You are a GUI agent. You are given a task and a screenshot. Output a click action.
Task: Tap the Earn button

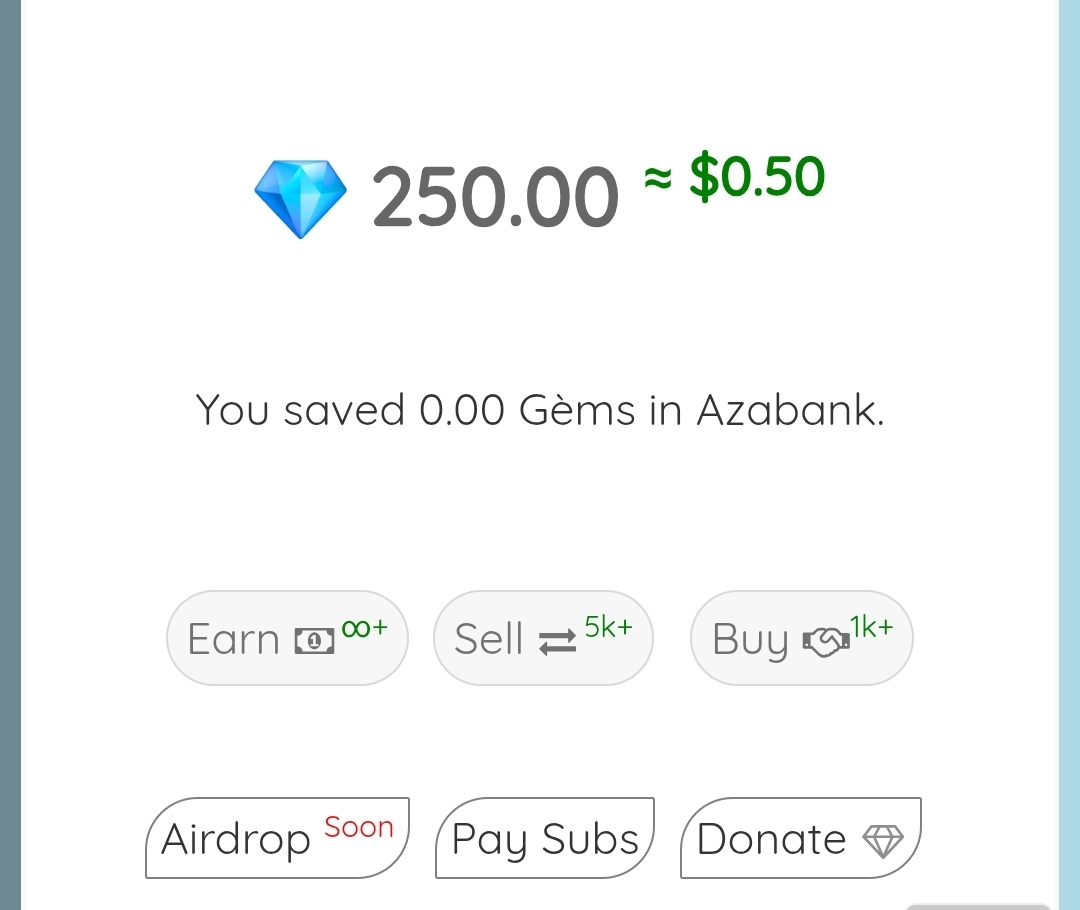[x=287, y=638]
